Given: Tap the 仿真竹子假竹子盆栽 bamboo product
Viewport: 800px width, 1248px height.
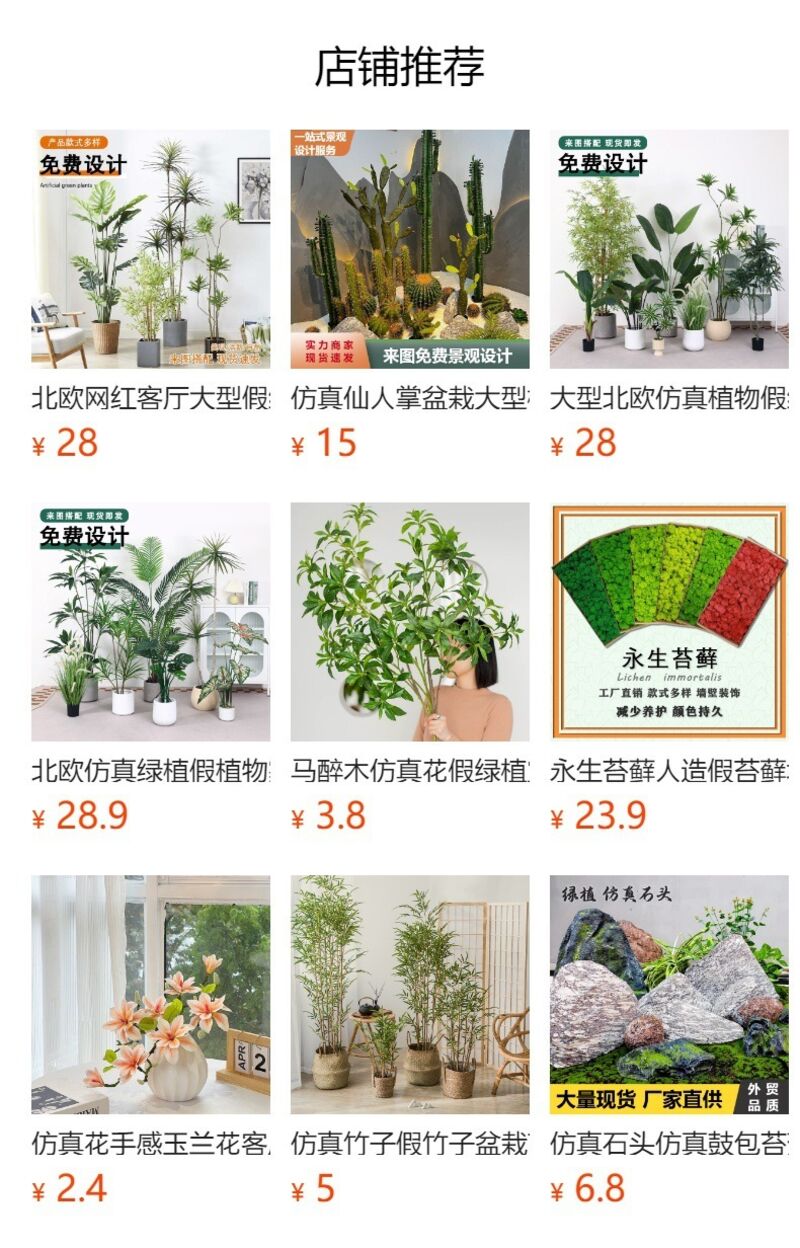Looking at the screenshot, I should 410,995.
